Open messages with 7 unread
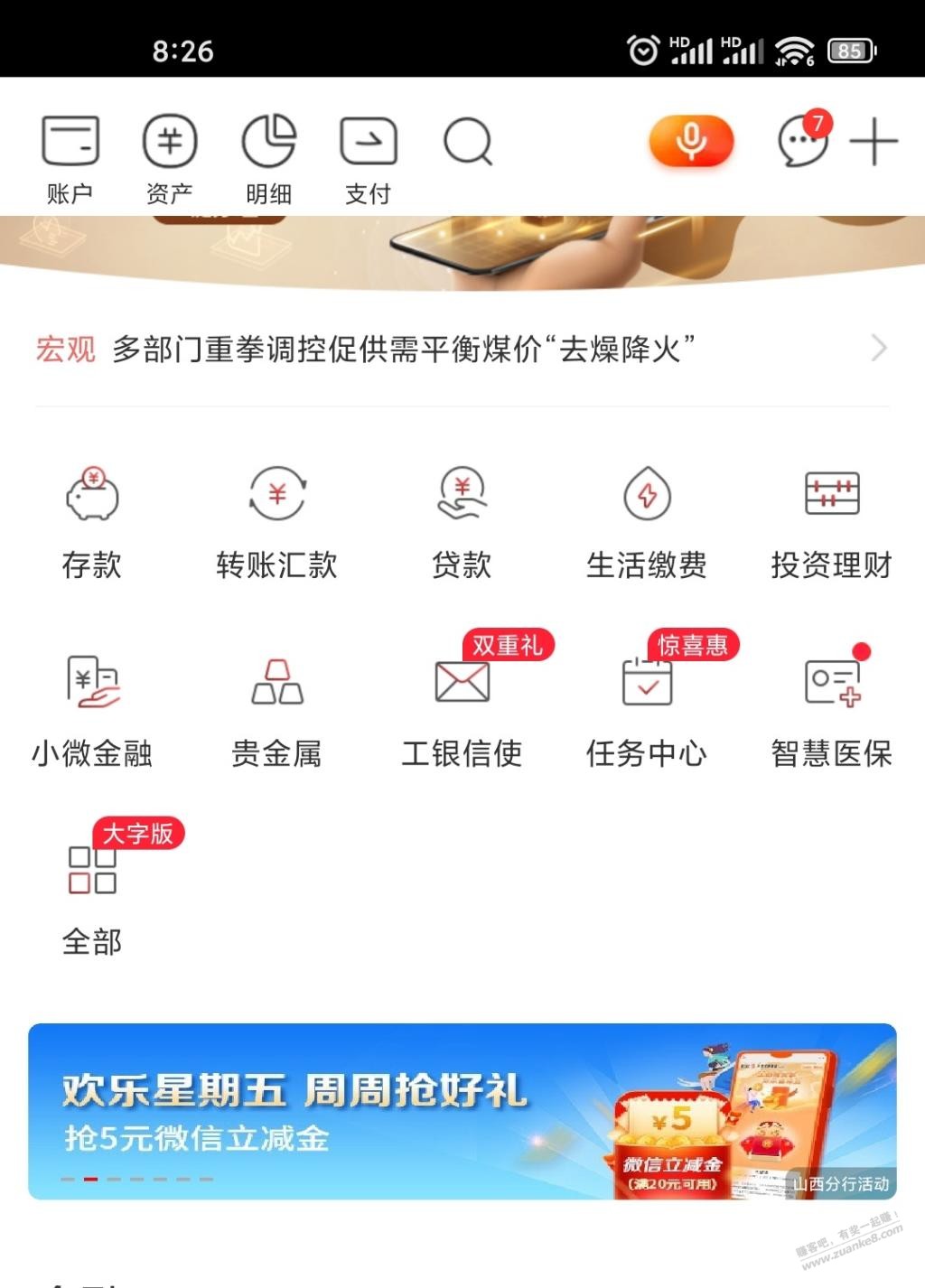The height and width of the screenshot is (1288, 925). pyautogui.click(x=803, y=142)
